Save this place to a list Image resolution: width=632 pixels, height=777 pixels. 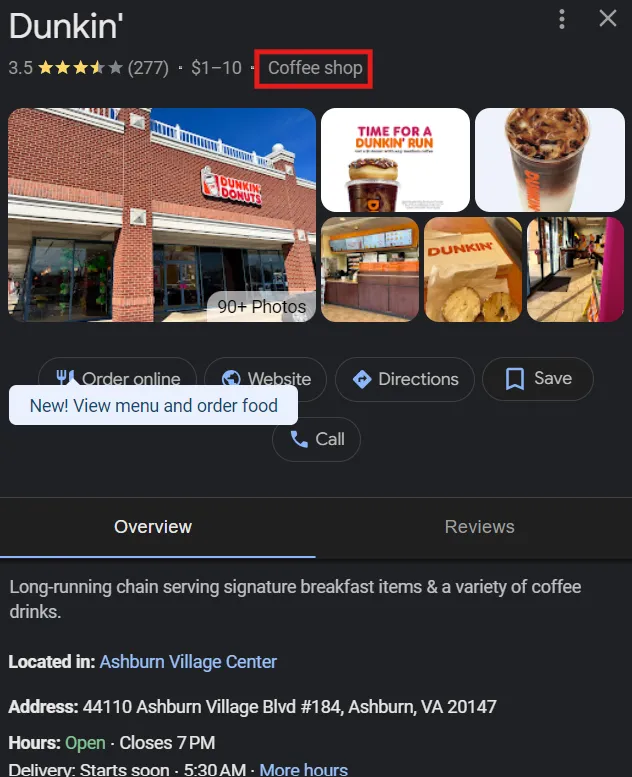click(538, 379)
